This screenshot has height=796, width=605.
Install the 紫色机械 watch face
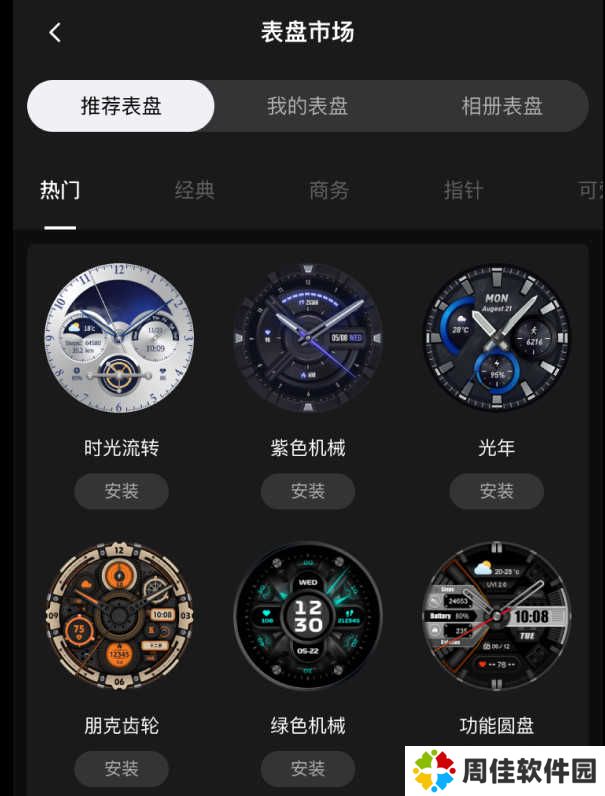(308, 491)
